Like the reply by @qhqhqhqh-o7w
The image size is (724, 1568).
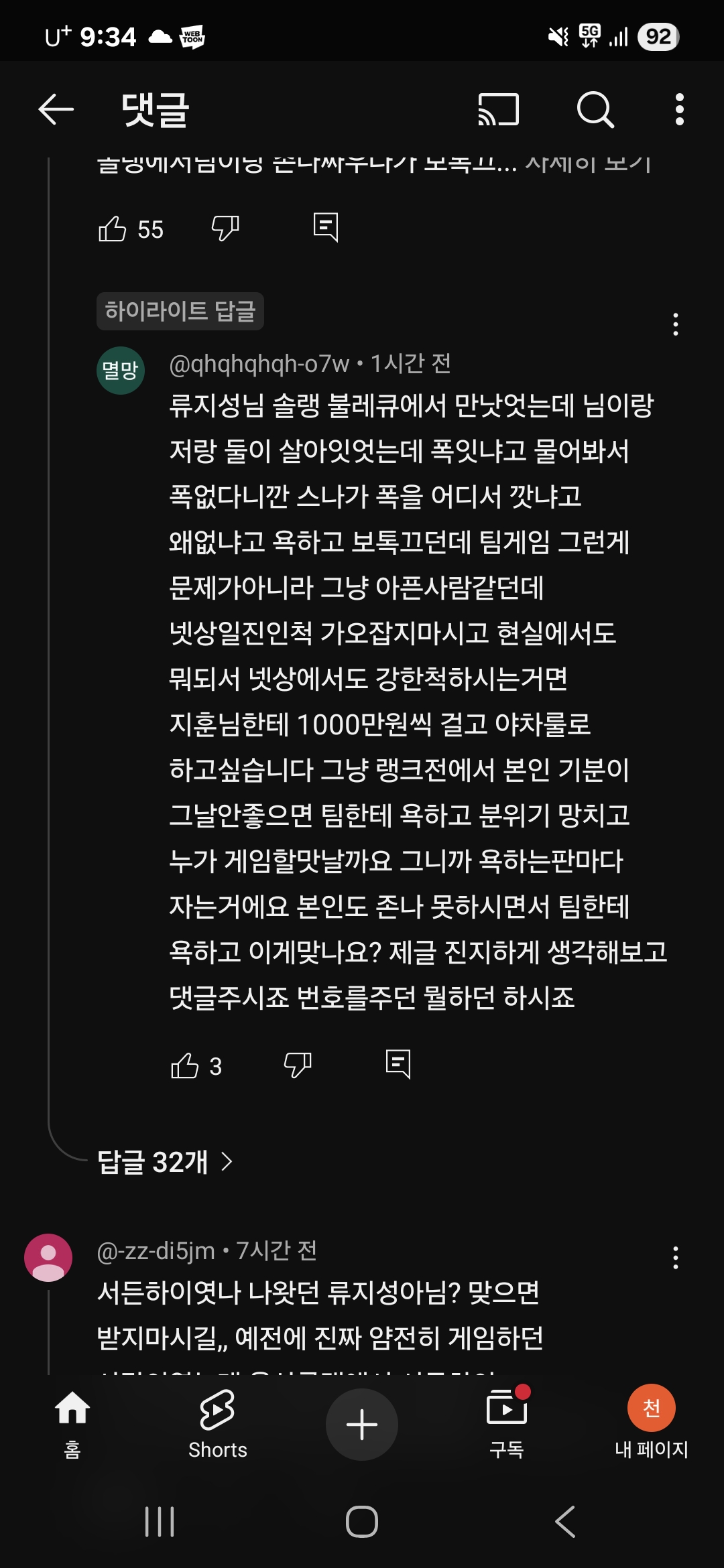(185, 1065)
